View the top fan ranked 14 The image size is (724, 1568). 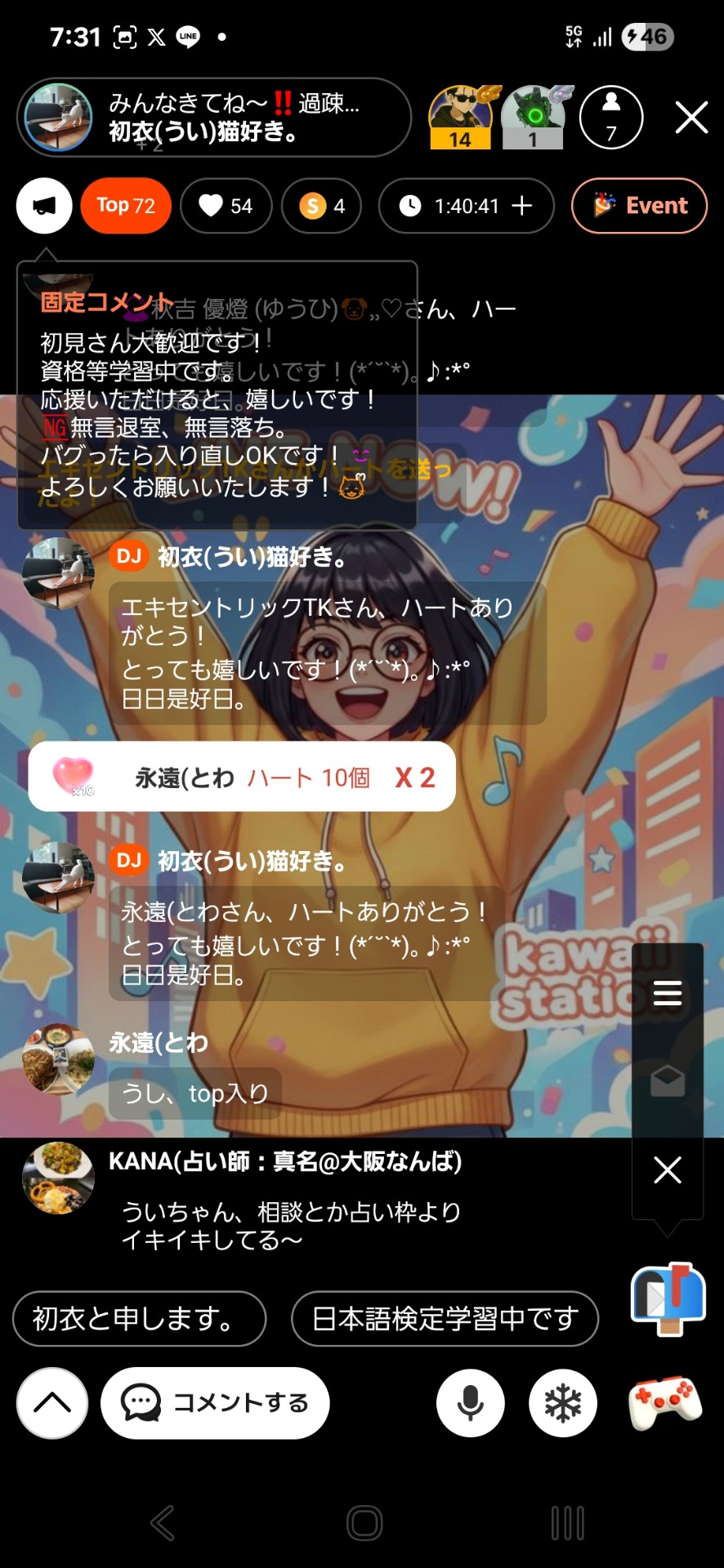(462, 118)
